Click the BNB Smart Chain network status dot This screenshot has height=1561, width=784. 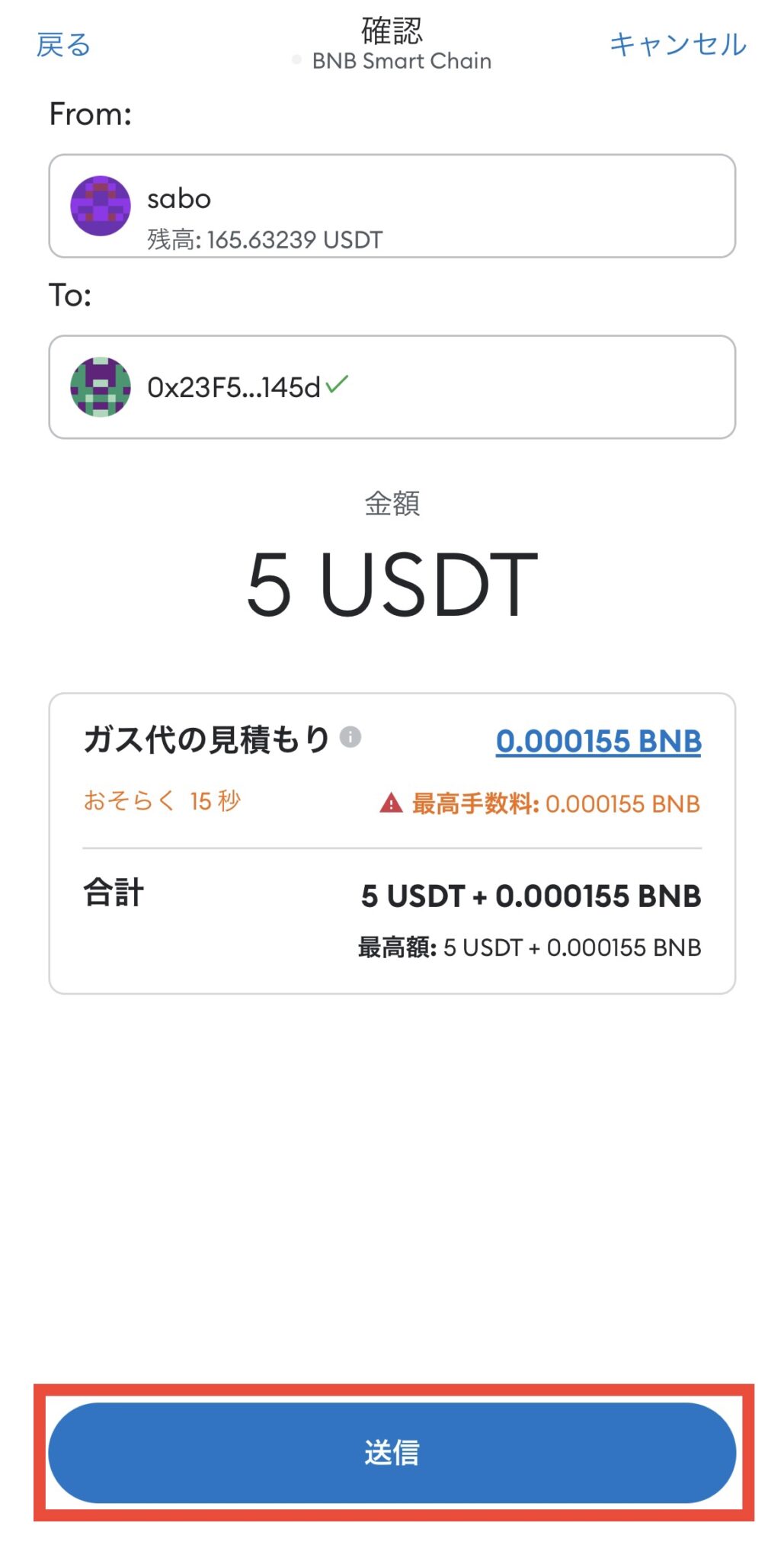[296, 58]
